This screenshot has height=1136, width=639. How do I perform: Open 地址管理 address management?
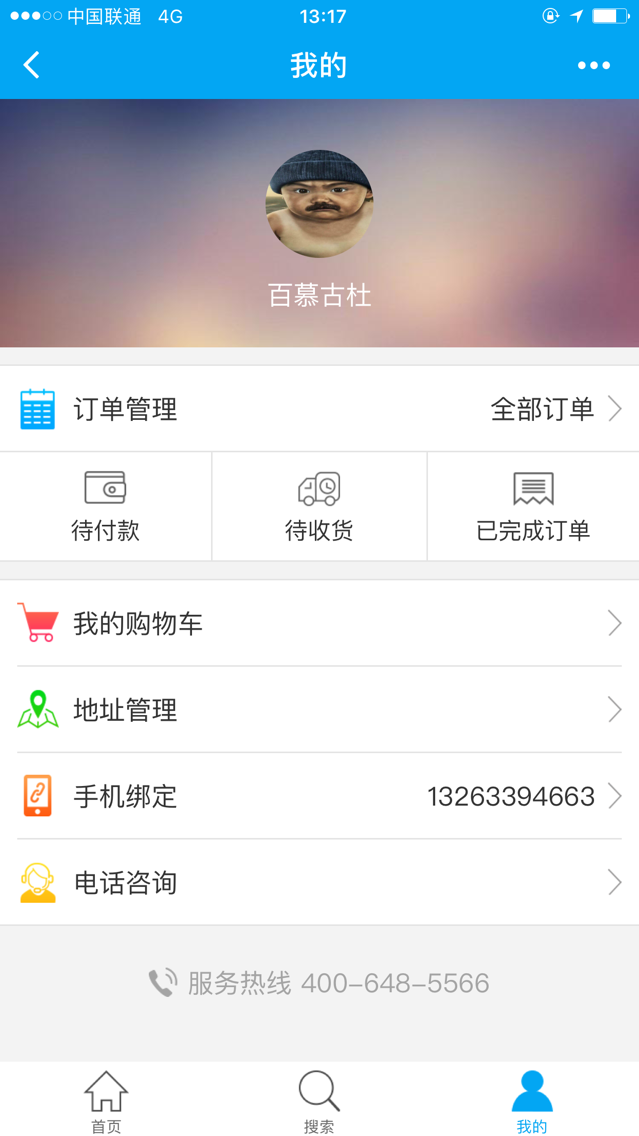pyautogui.click(x=319, y=710)
